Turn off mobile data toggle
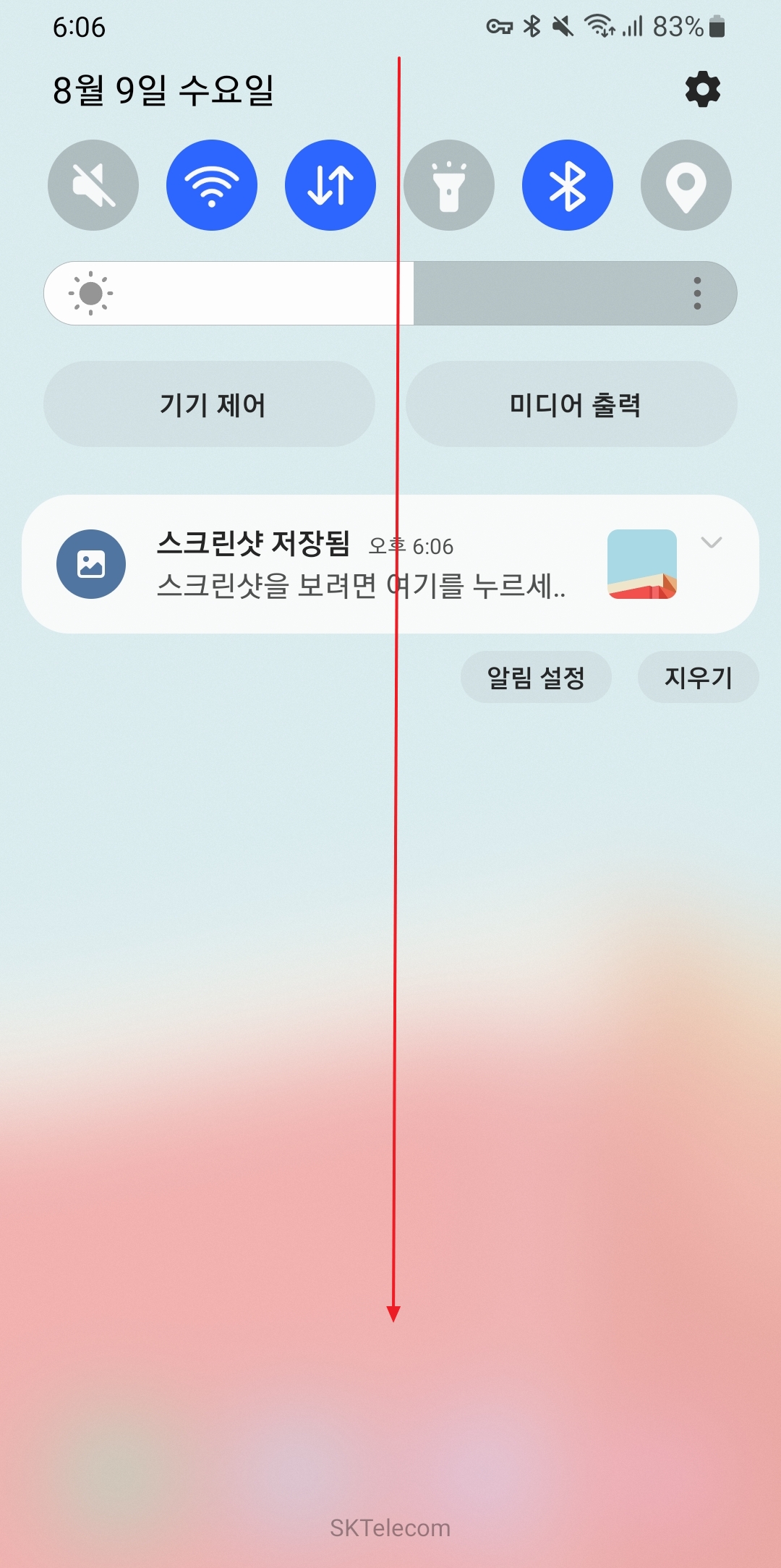Screen dimensions: 781x1568 click(x=330, y=184)
